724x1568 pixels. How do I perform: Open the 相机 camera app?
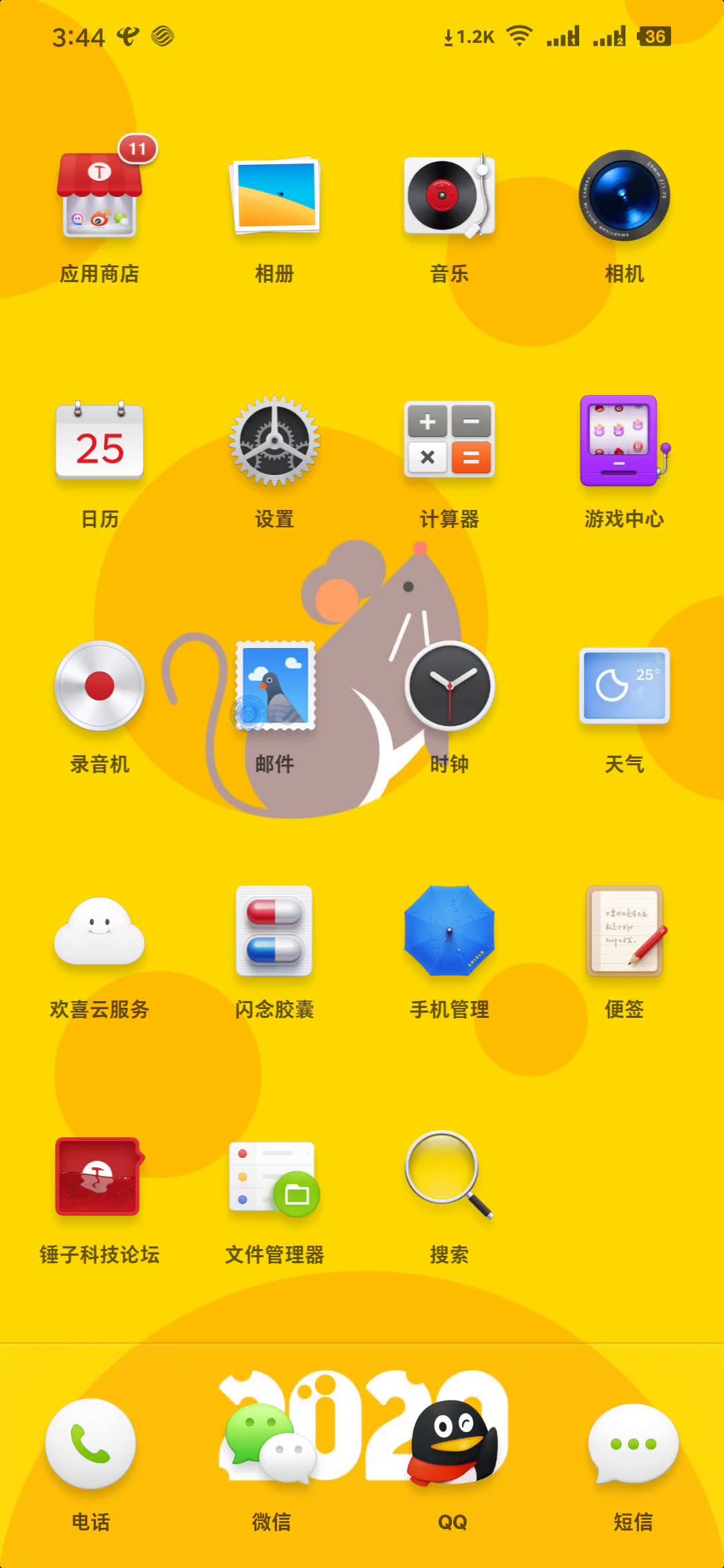pos(624,196)
